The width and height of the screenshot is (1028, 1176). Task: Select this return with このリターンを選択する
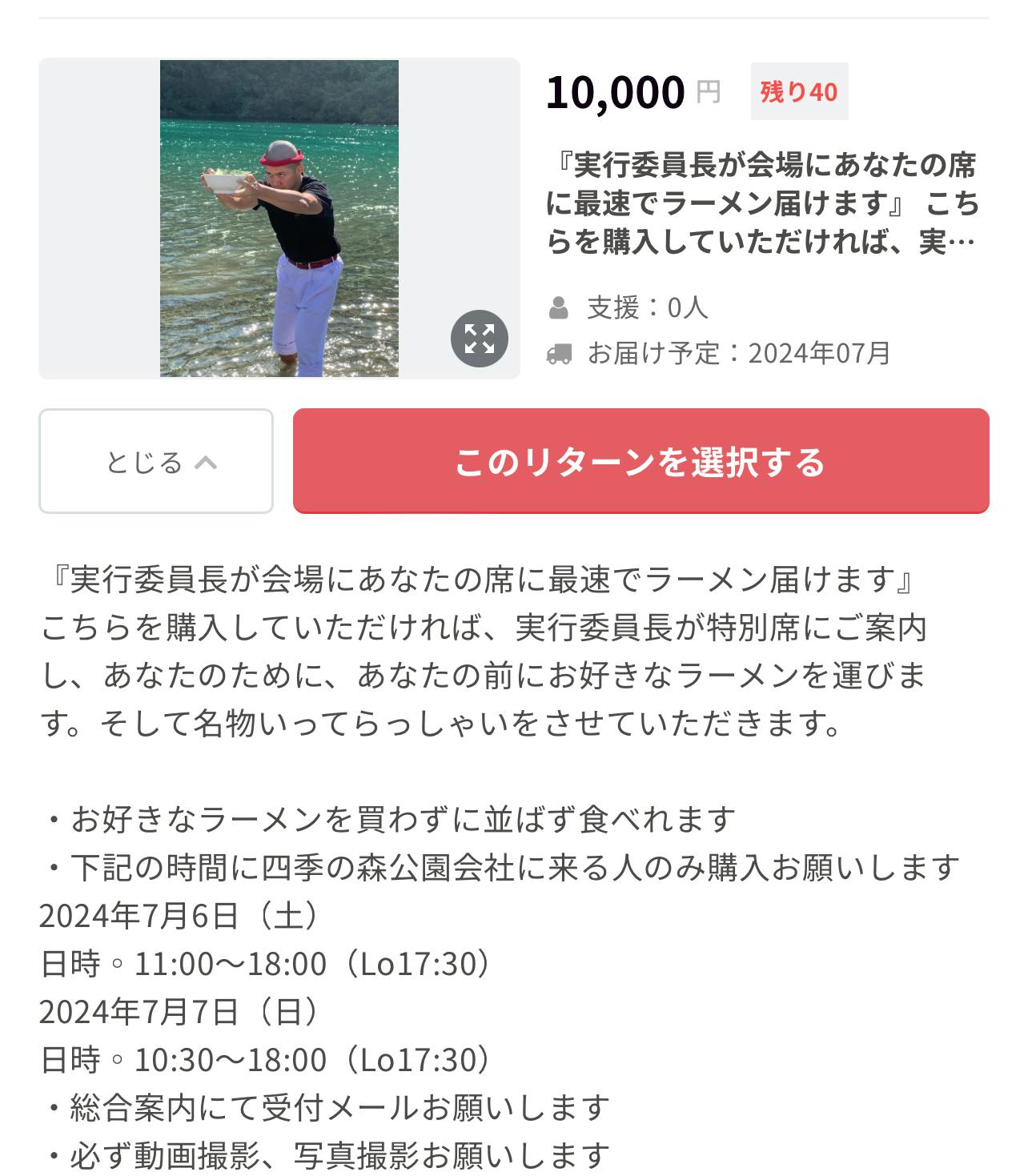click(640, 461)
